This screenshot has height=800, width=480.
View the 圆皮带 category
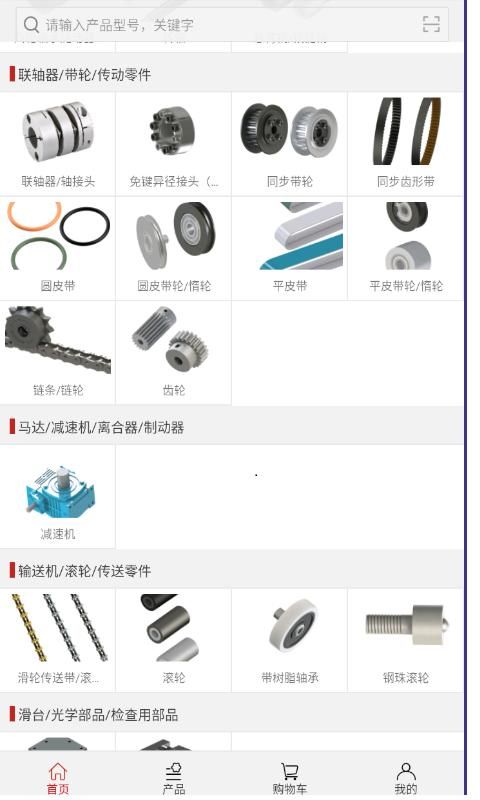pyautogui.click(x=58, y=248)
